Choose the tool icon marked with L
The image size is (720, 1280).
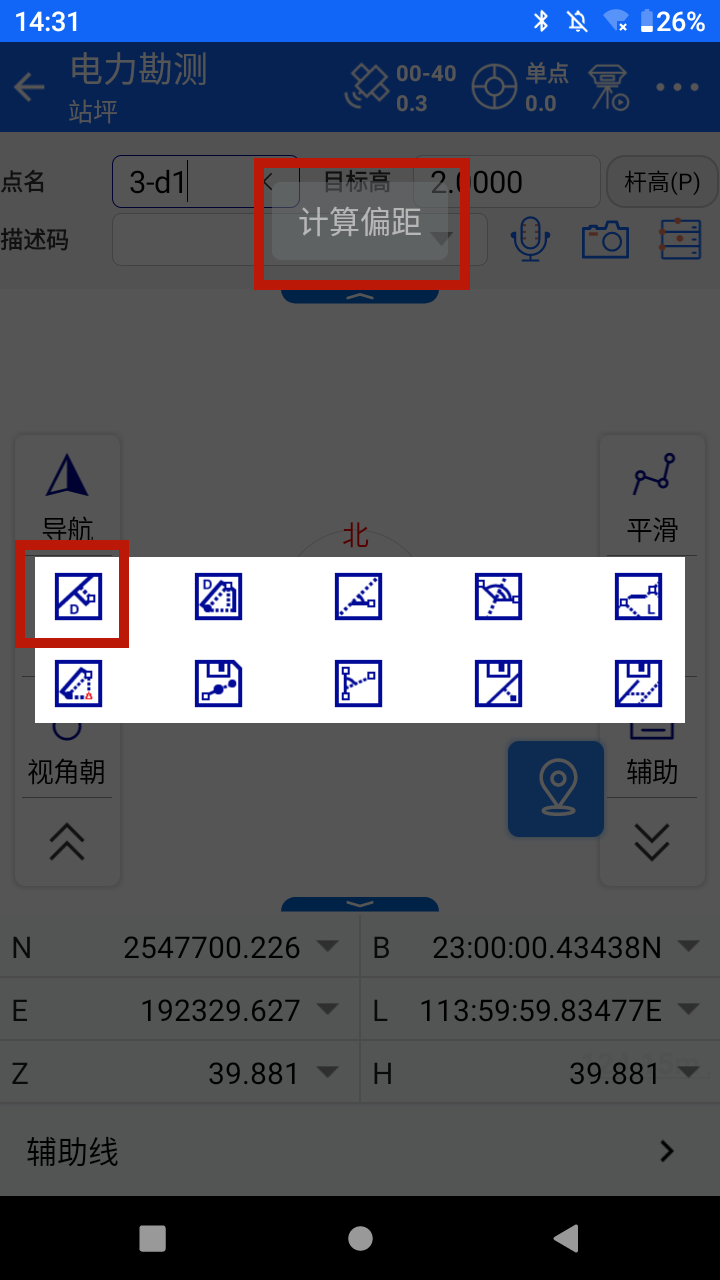638,597
